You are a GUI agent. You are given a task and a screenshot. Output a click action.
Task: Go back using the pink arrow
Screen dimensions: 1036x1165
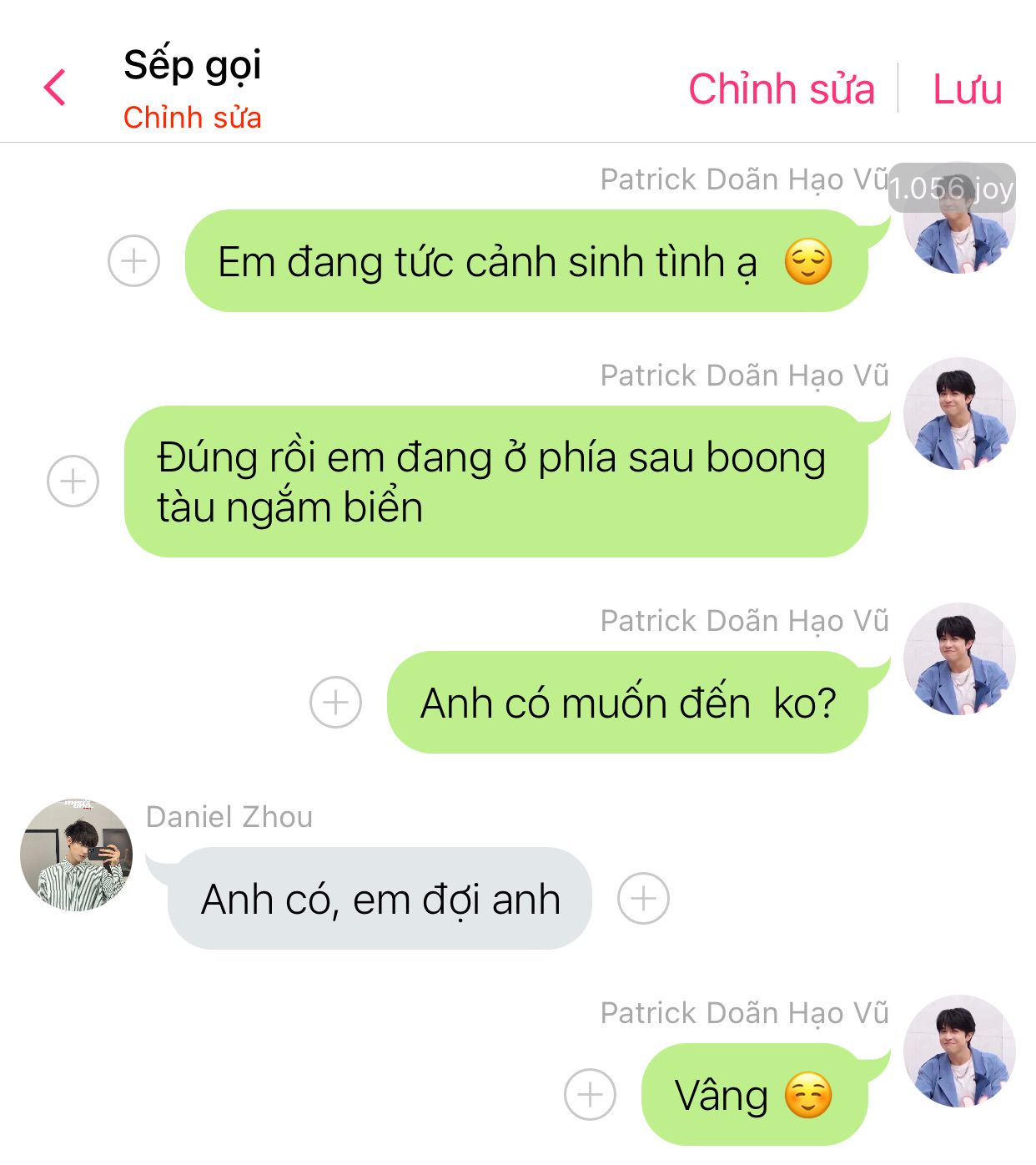(x=55, y=88)
